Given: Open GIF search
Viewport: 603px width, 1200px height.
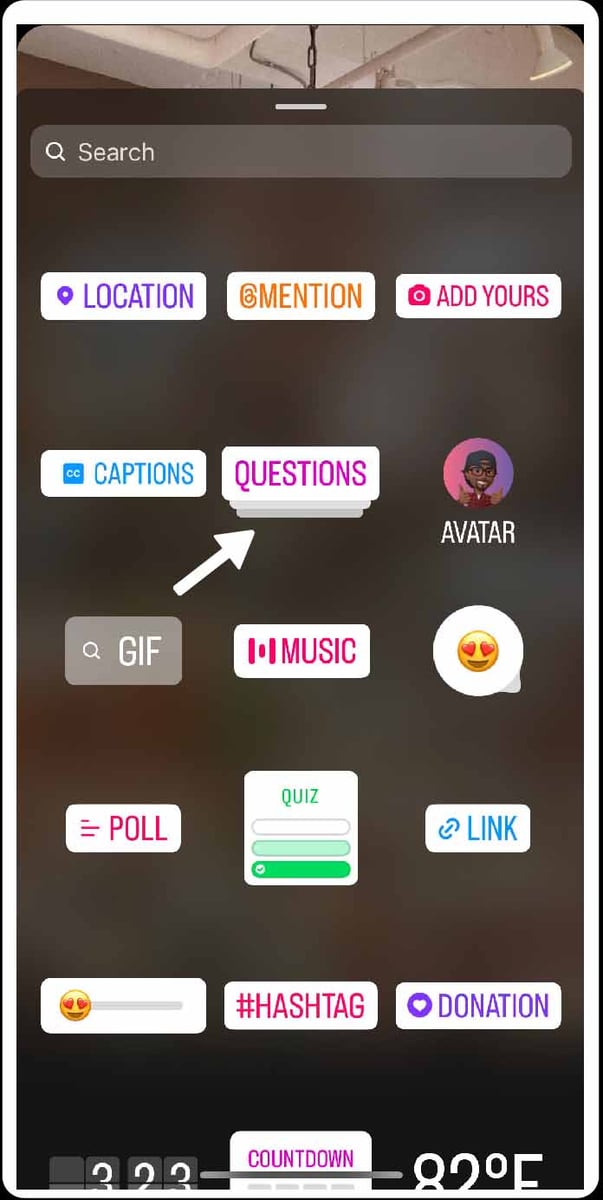Looking at the screenshot, I should [x=123, y=651].
